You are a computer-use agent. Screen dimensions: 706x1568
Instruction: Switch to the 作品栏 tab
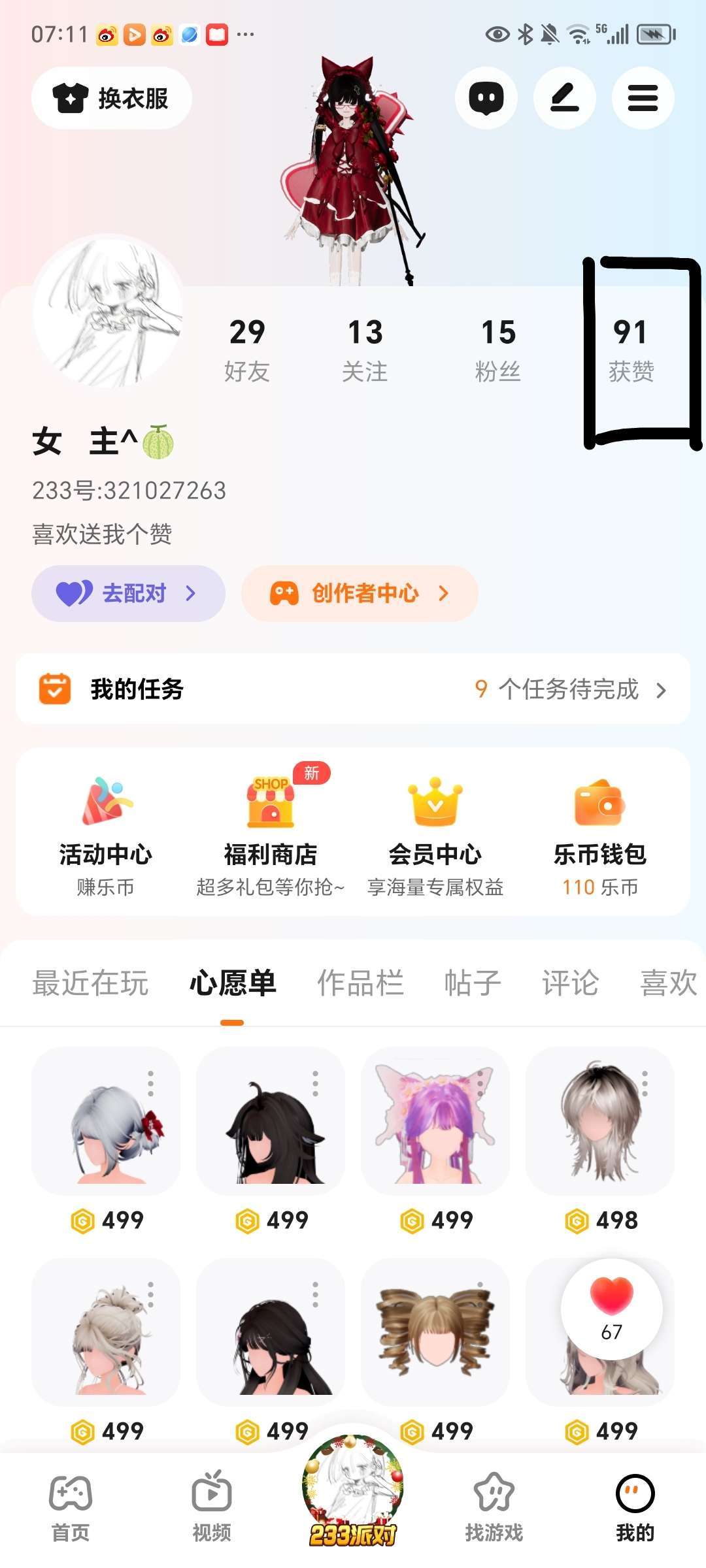(x=360, y=983)
